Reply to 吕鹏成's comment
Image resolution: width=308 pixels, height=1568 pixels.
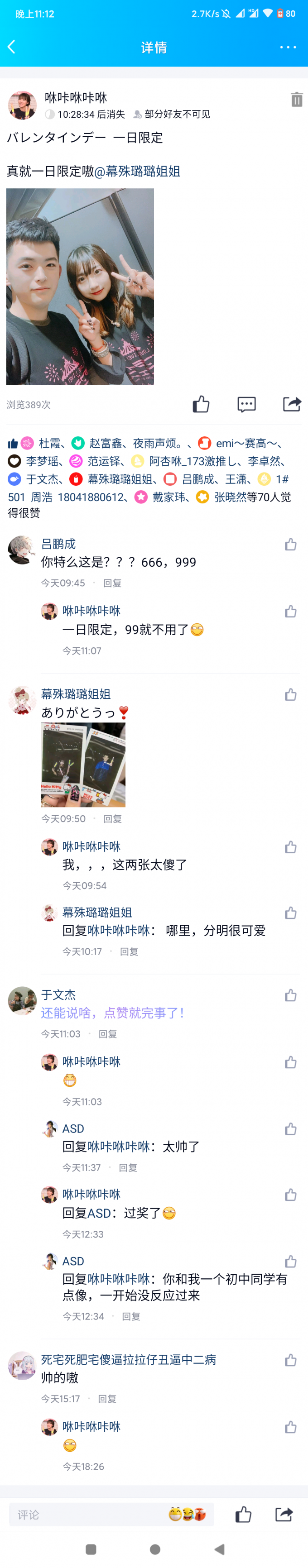112,583
